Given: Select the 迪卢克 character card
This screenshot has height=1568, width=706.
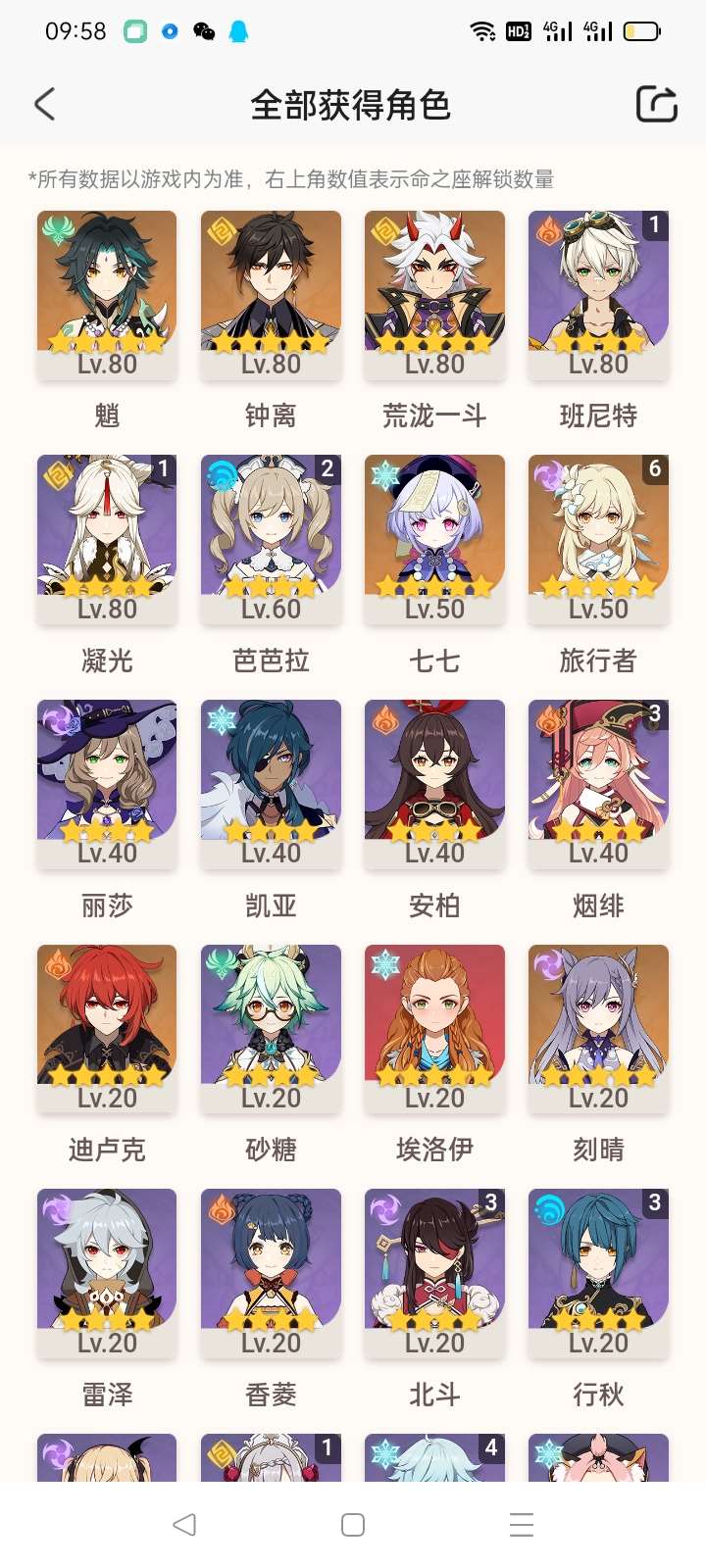Looking at the screenshot, I should [107, 1029].
